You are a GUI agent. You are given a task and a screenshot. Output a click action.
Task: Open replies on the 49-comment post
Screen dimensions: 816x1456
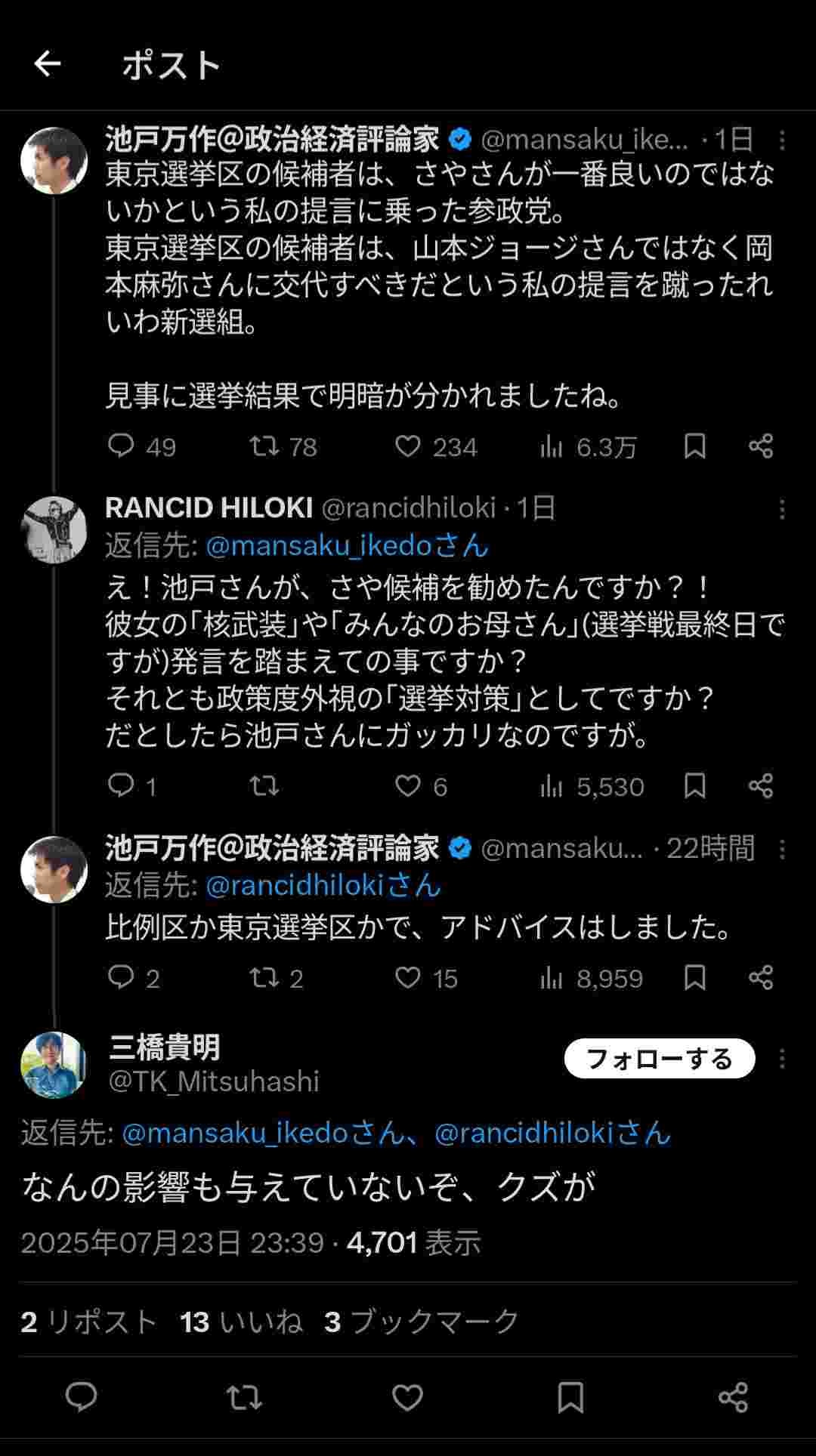(x=121, y=446)
